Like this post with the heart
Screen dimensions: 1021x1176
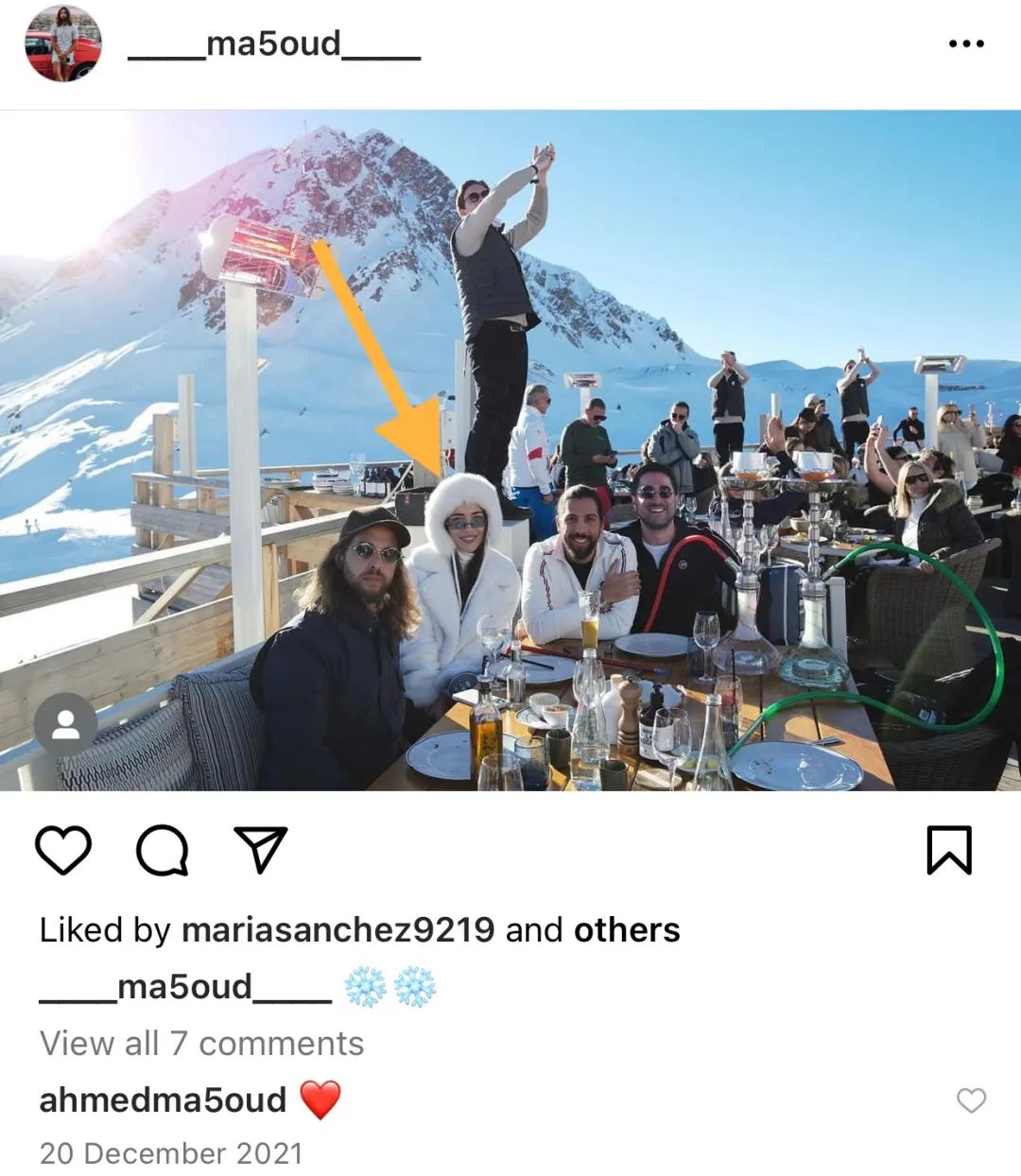coord(63,850)
